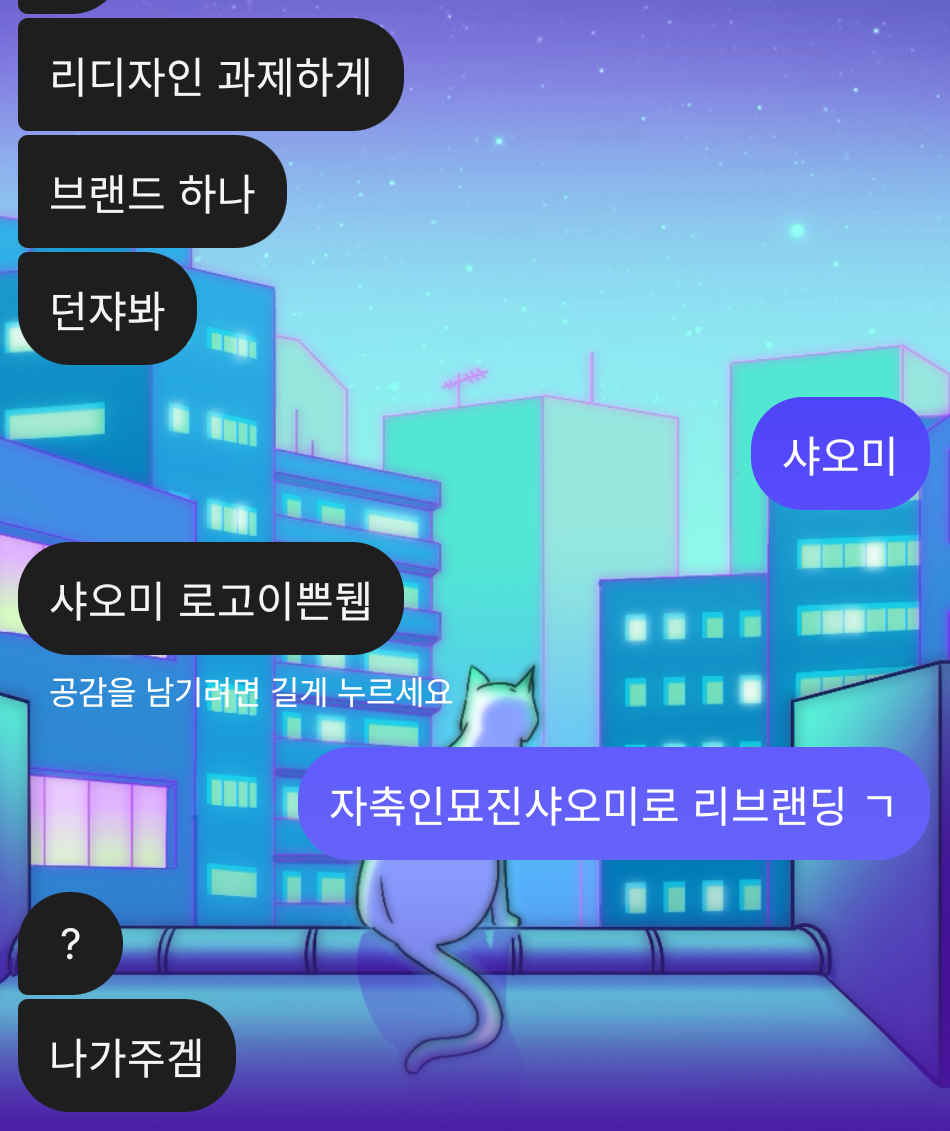Select the '자축인묘진샤오미로 리브랜딩' message
The image size is (950, 1131).
point(613,803)
